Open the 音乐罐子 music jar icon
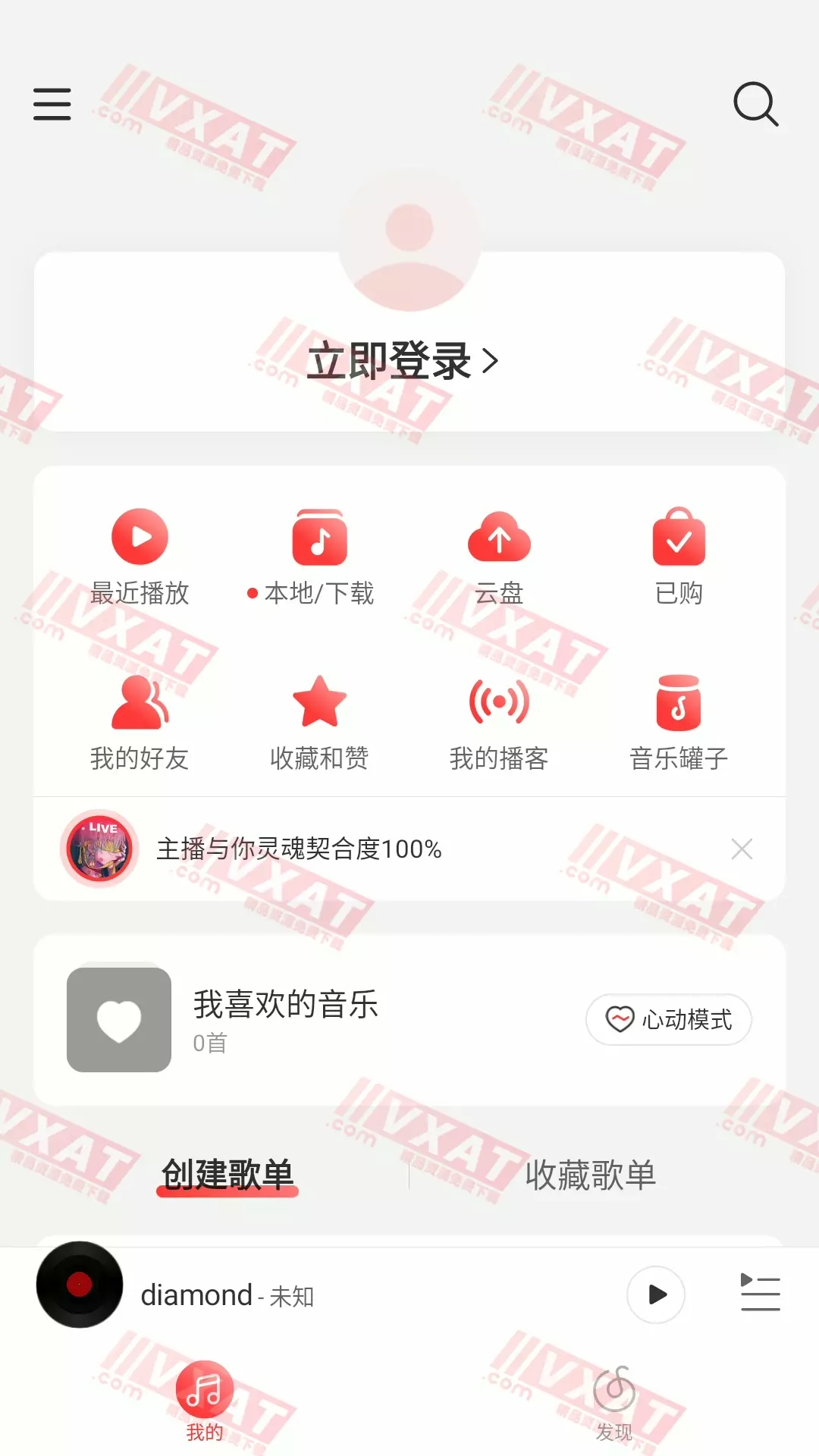Viewport: 819px width, 1456px height. [x=679, y=700]
